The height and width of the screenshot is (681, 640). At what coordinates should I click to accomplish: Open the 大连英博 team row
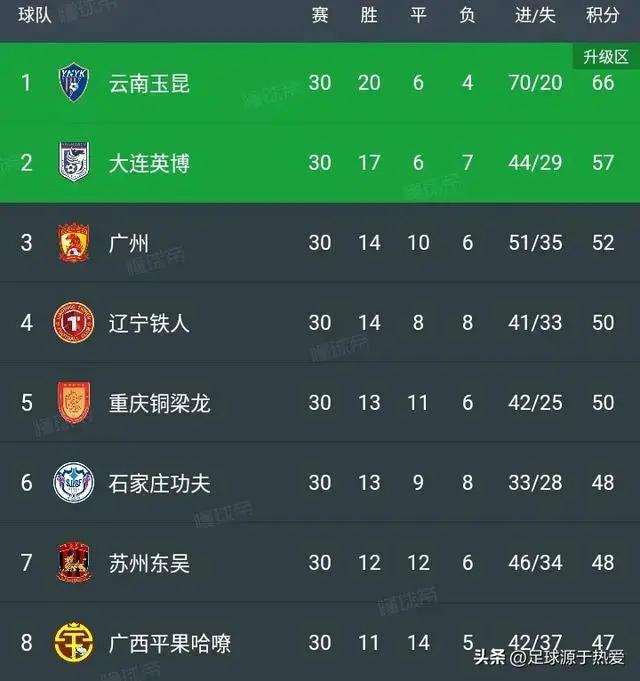tap(149, 162)
